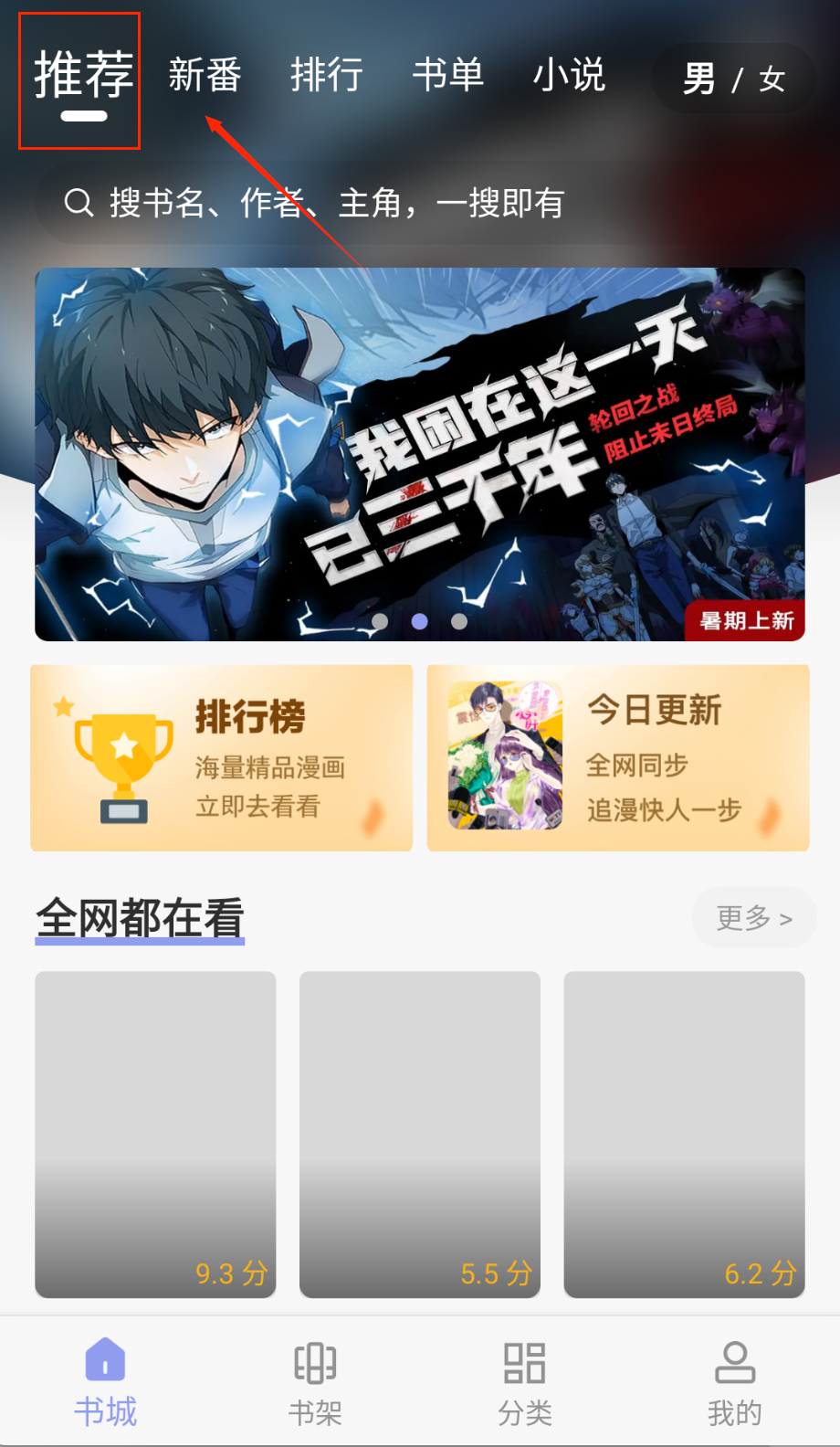Open the comic rated 5.5 分

pyautogui.click(x=420, y=1134)
